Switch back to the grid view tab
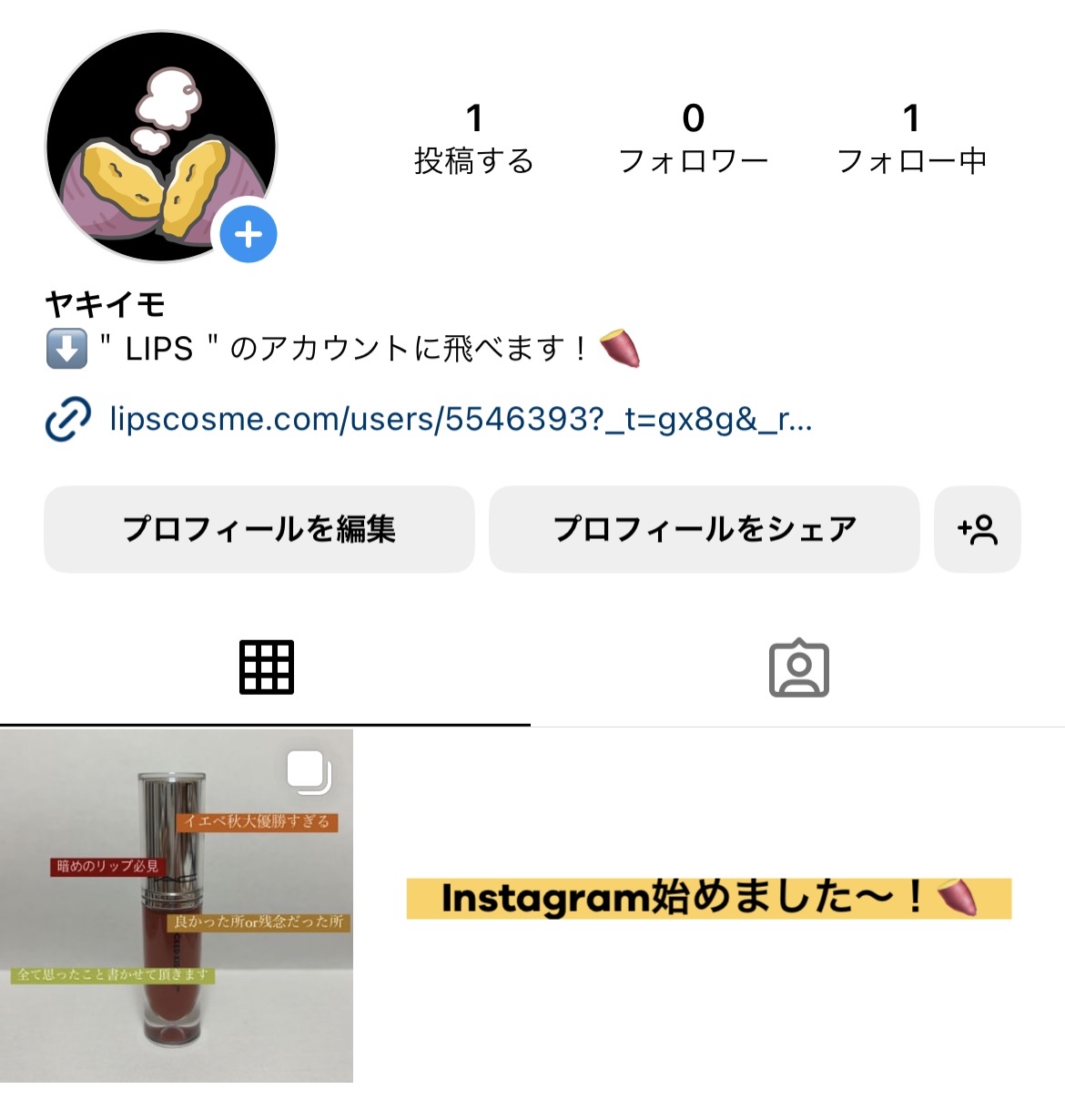The width and height of the screenshot is (1065, 1120). click(266, 667)
